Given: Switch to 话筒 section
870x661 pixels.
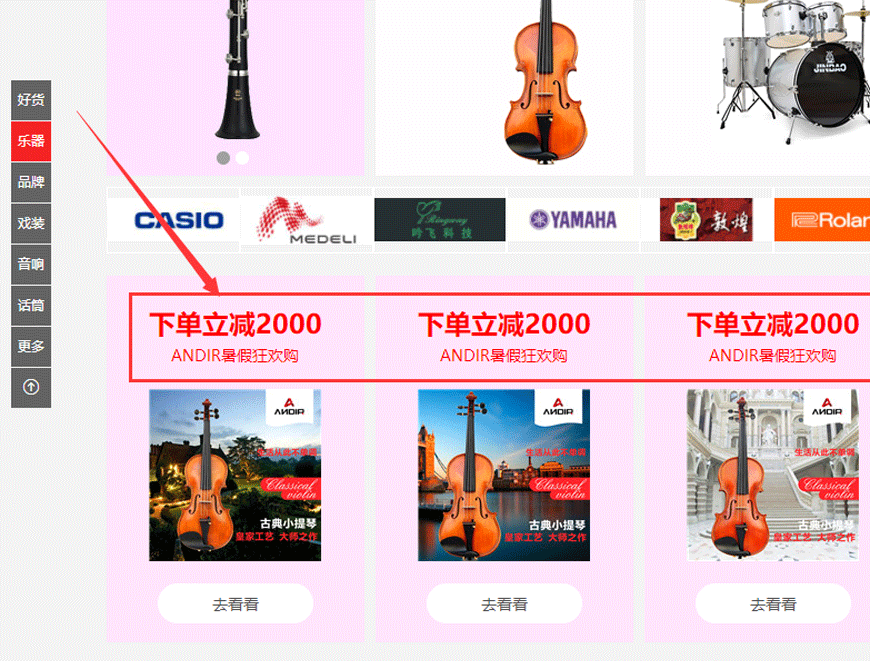Looking at the screenshot, I should [31, 305].
